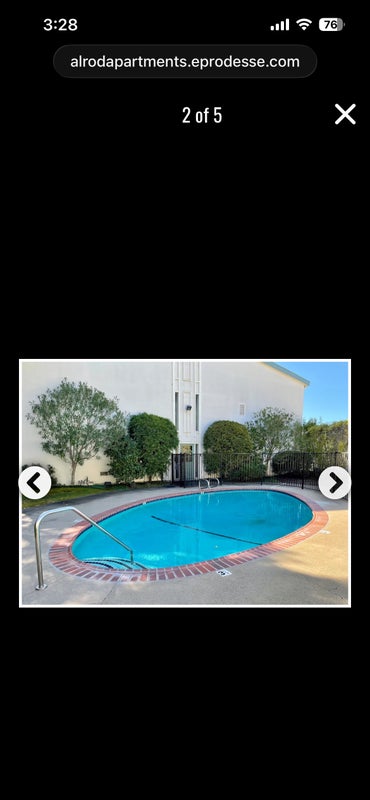
Task: Go to the previous photo
Action: pos(35,483)
